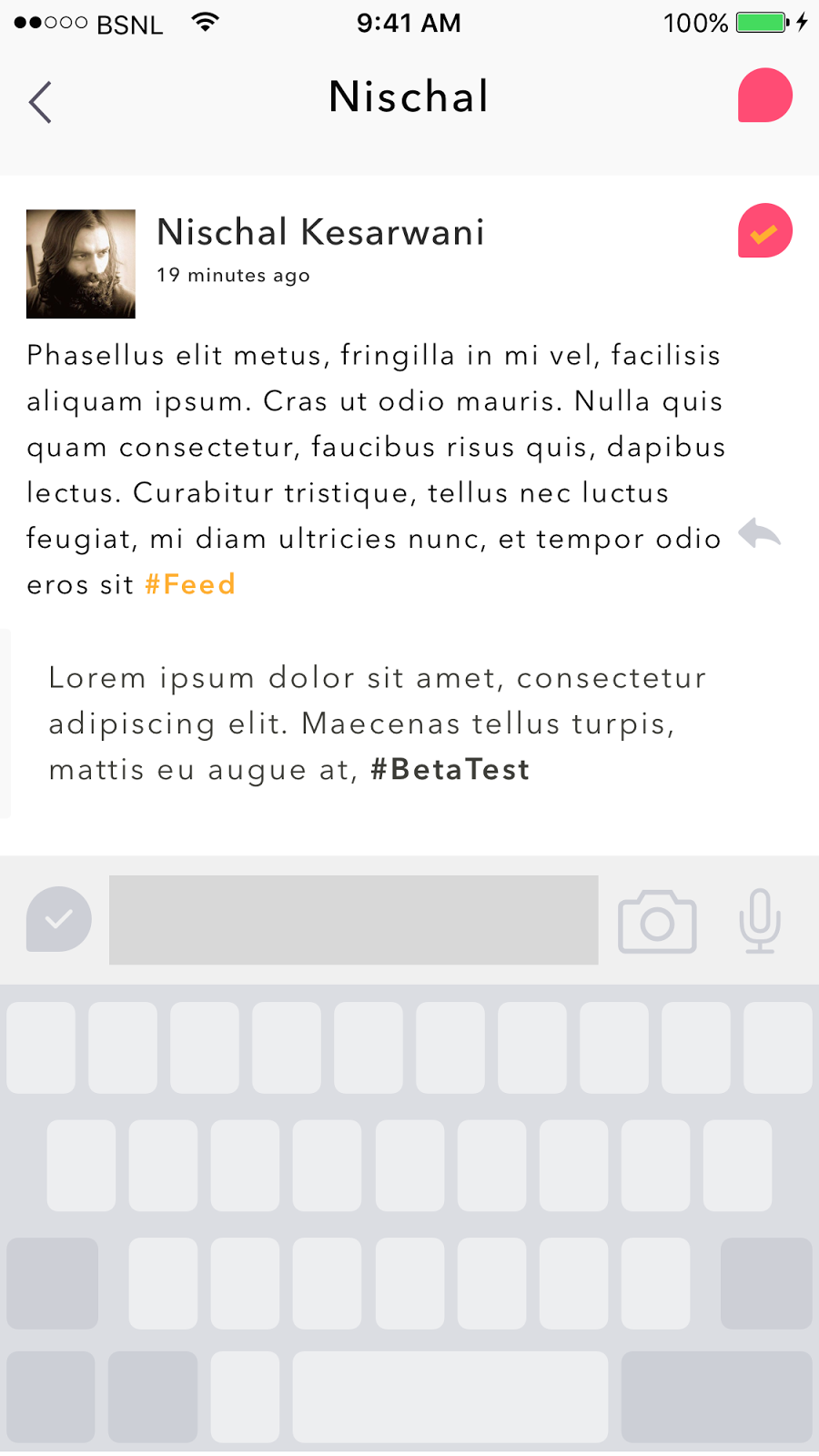Viewport: 819px width, 1456px height.
Task: Record audio with the microphone icon
Action: (x=760, y=921)
